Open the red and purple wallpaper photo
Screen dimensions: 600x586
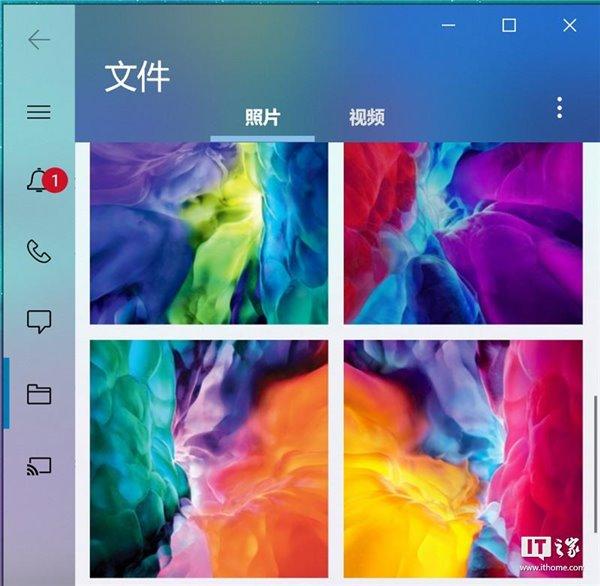463,234
